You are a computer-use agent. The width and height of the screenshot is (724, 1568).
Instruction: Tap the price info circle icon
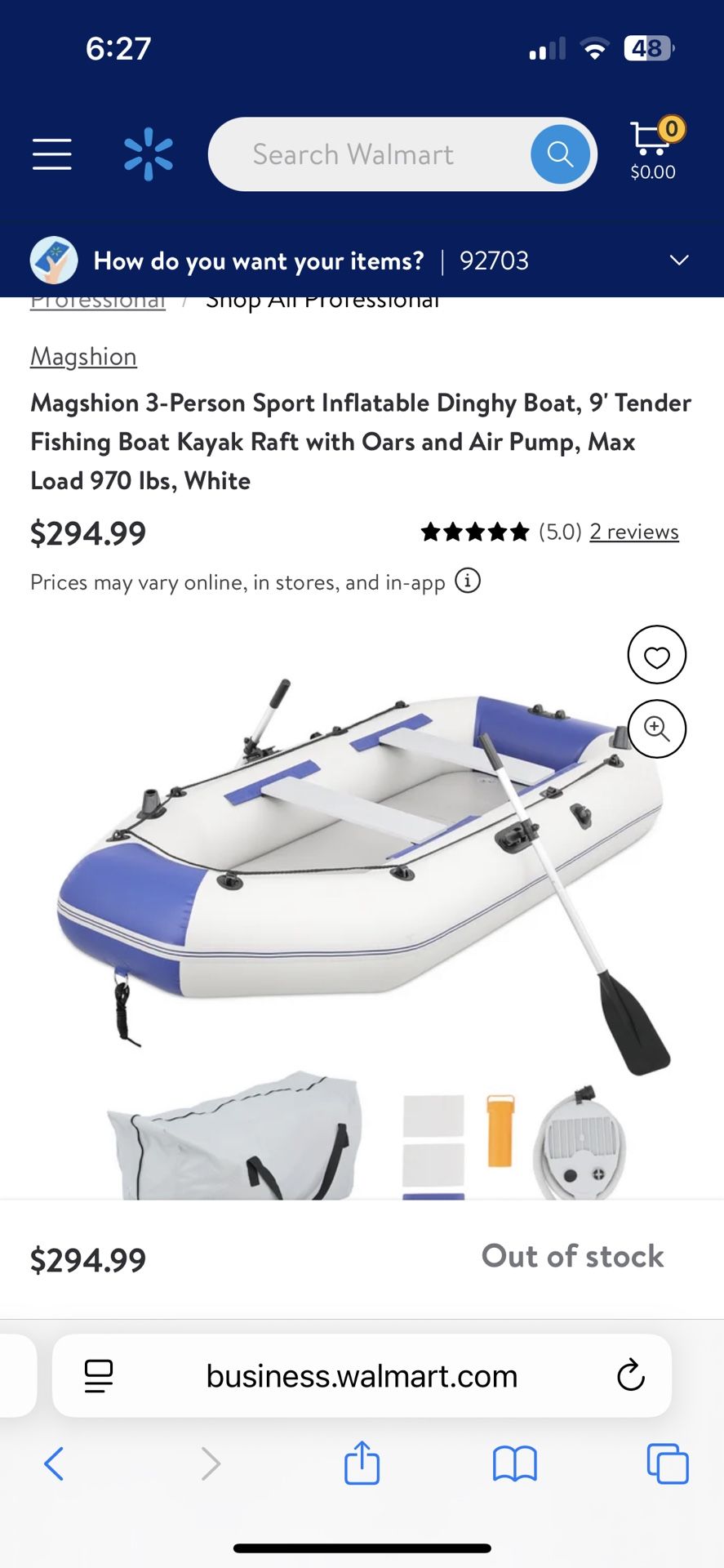[467, 581]
